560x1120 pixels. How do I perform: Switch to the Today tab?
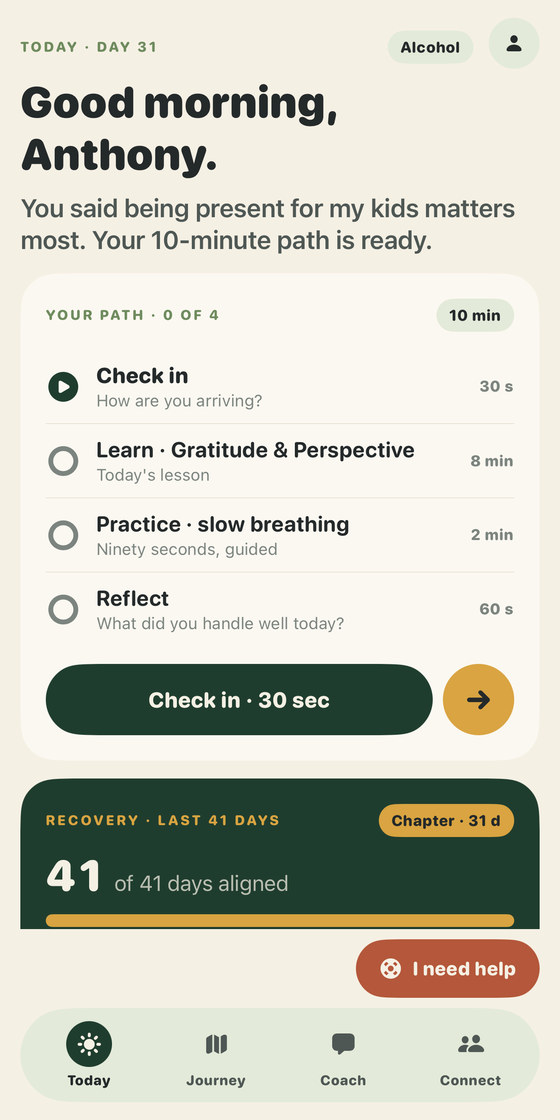[89, 1055]
